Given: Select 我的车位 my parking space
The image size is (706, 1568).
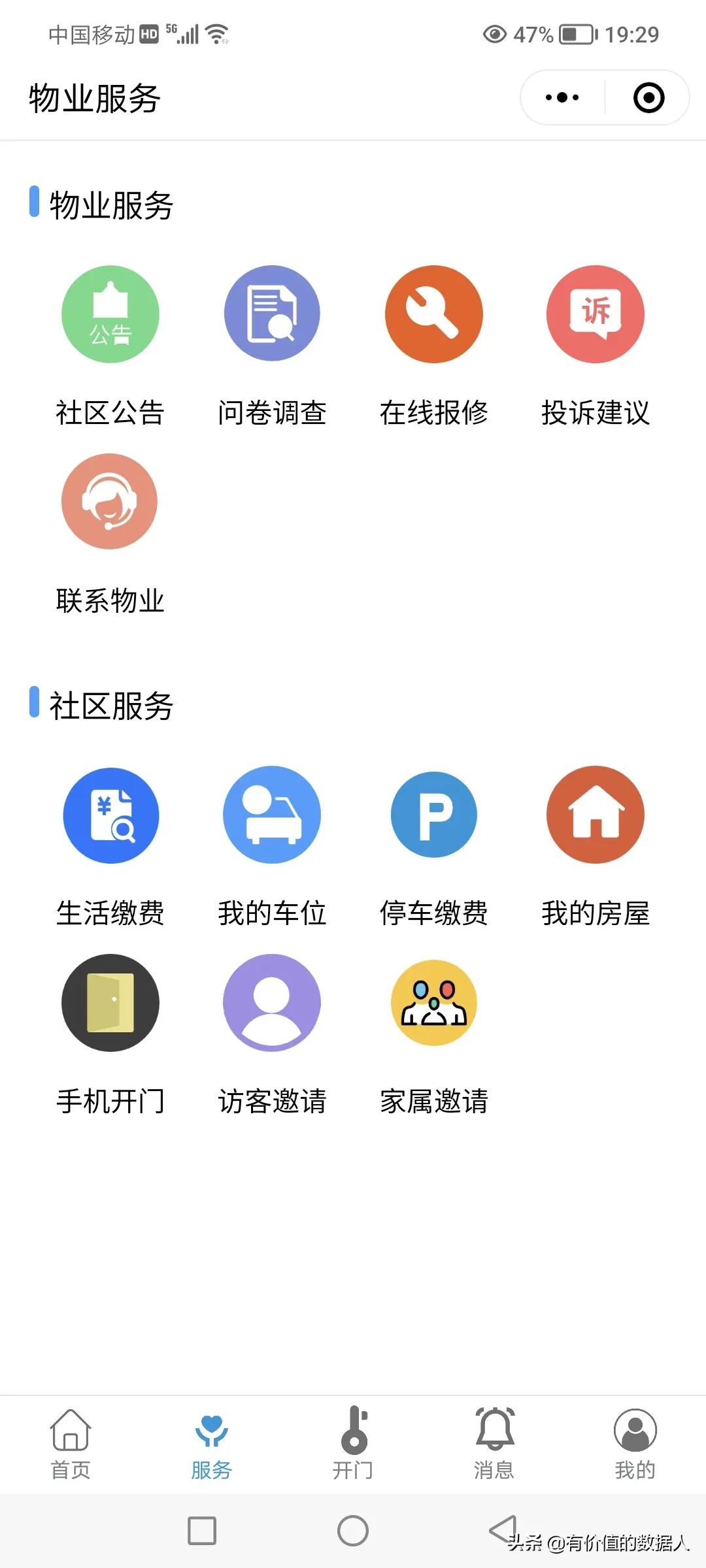Looking at the screenshot, I should pyautogui.click(x=271, y=815).
